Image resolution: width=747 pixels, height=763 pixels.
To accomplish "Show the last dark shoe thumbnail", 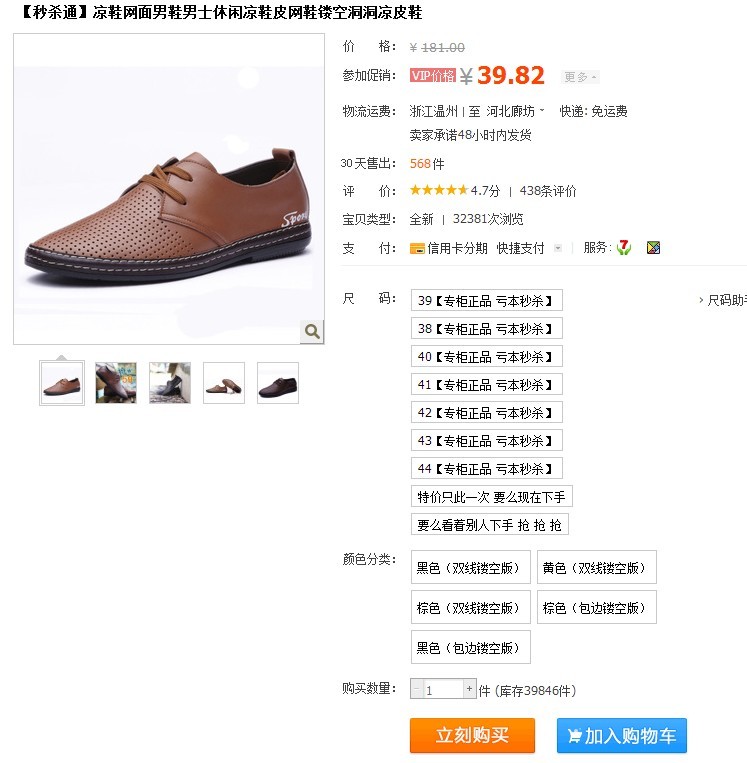I will pyautogui.click(x=278, y=383).
